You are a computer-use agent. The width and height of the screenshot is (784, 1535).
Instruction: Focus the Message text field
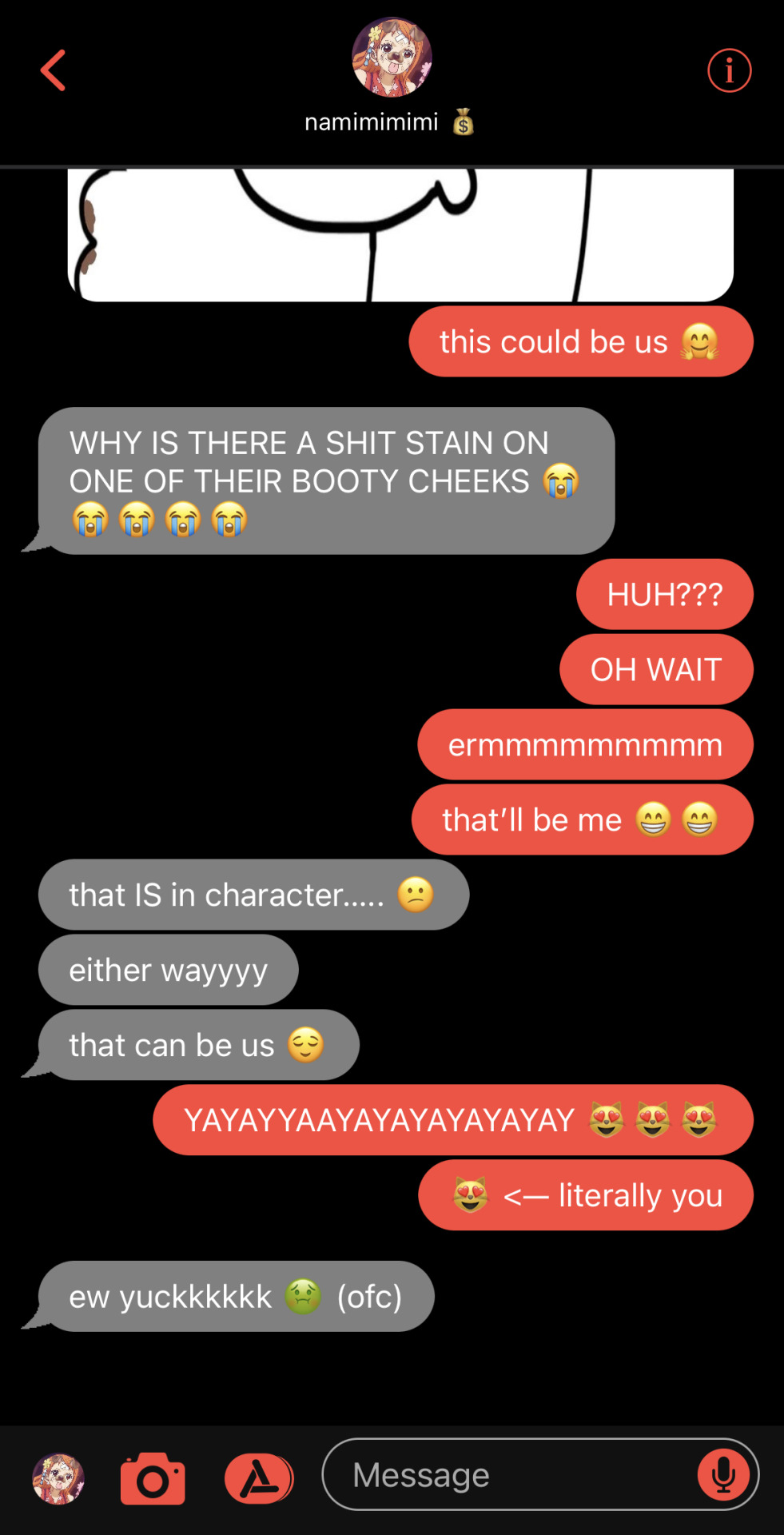511,1475
